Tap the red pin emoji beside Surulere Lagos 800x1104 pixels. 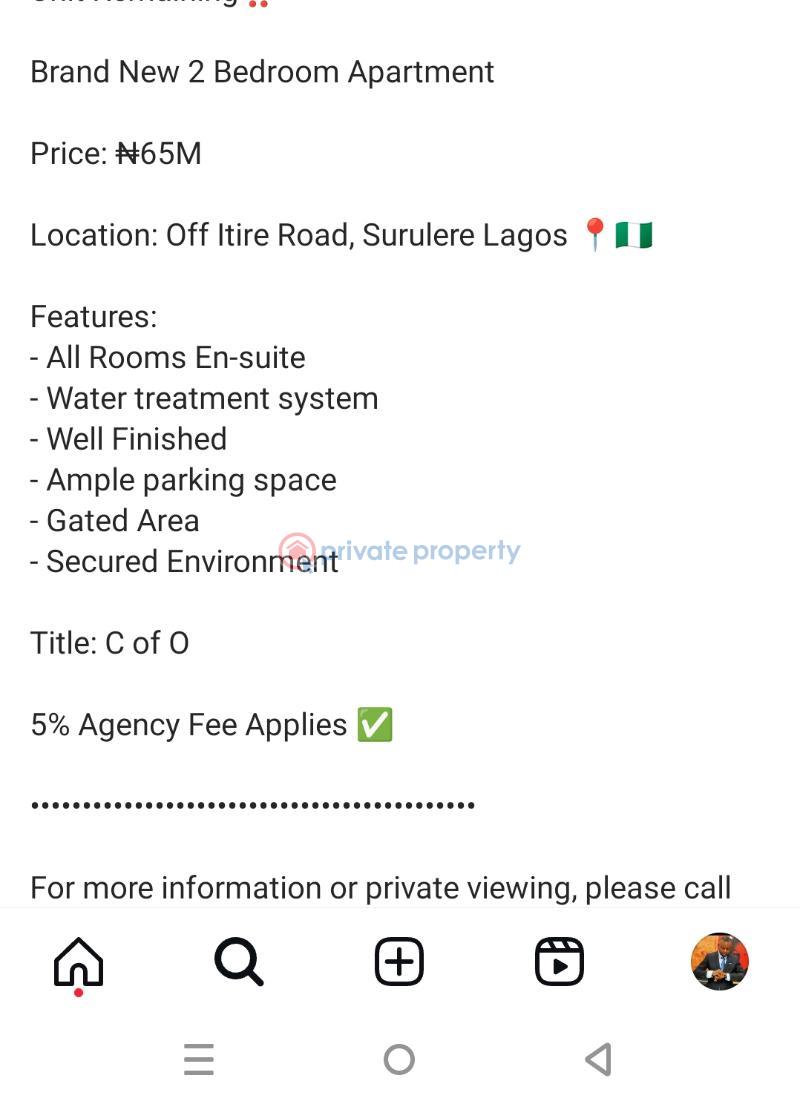point(597,233)
